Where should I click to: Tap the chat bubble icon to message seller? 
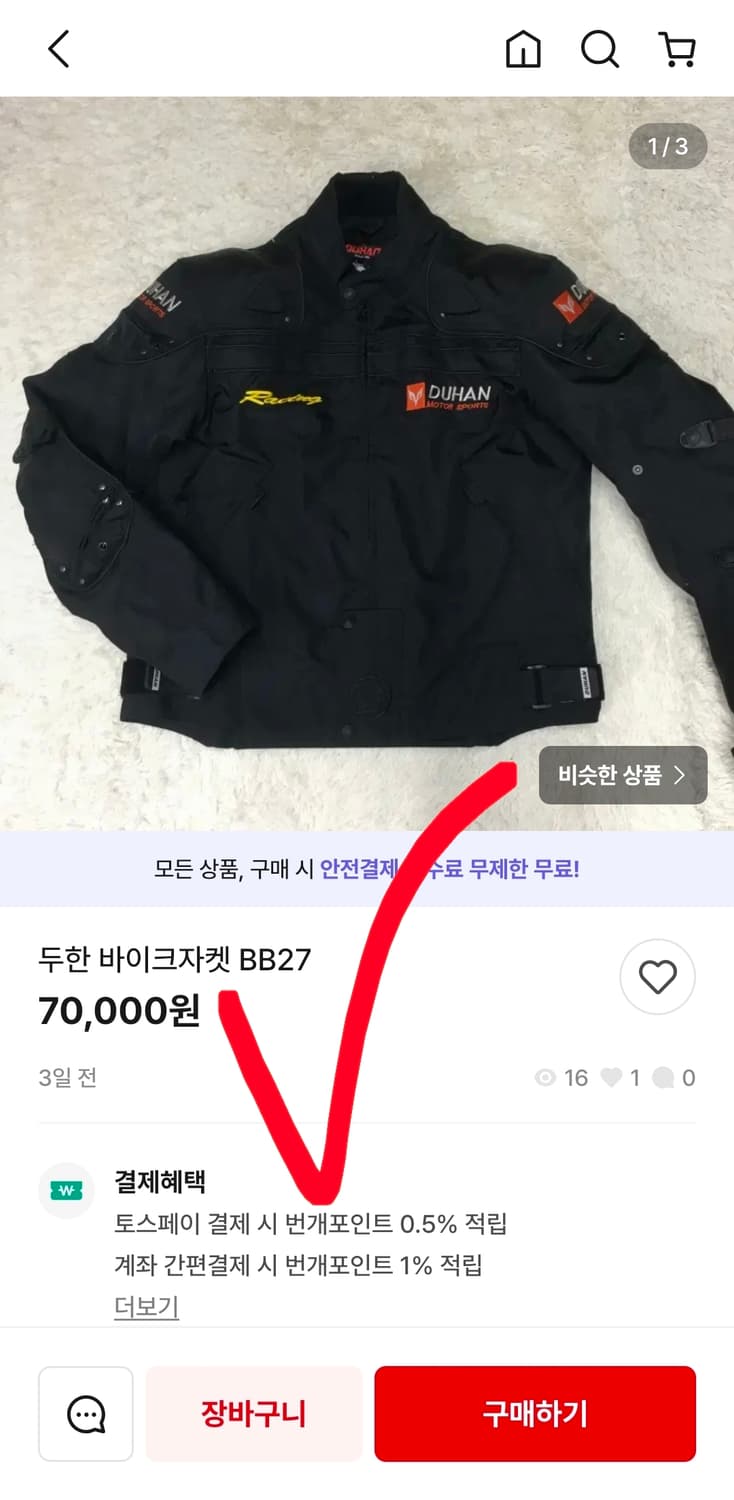tap(85, 1413)
